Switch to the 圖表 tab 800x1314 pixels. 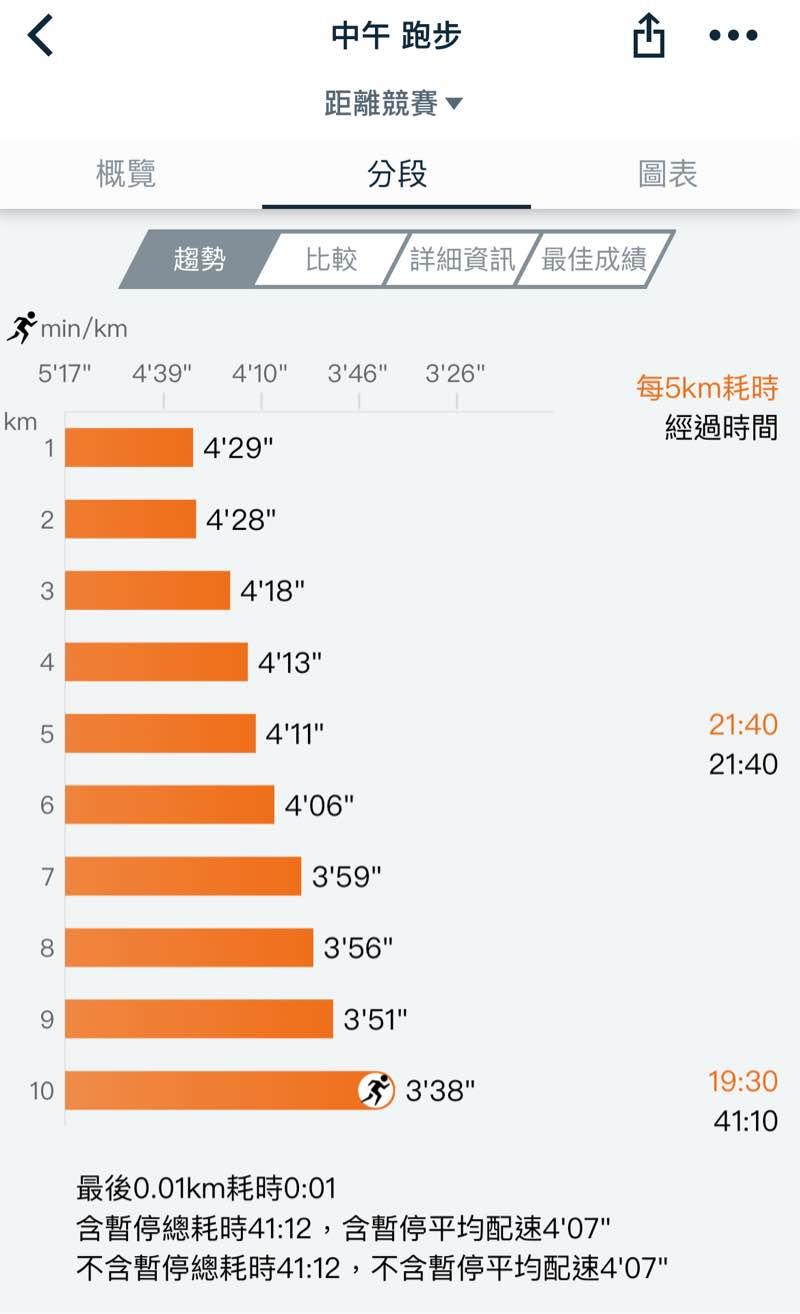(667, 175)
